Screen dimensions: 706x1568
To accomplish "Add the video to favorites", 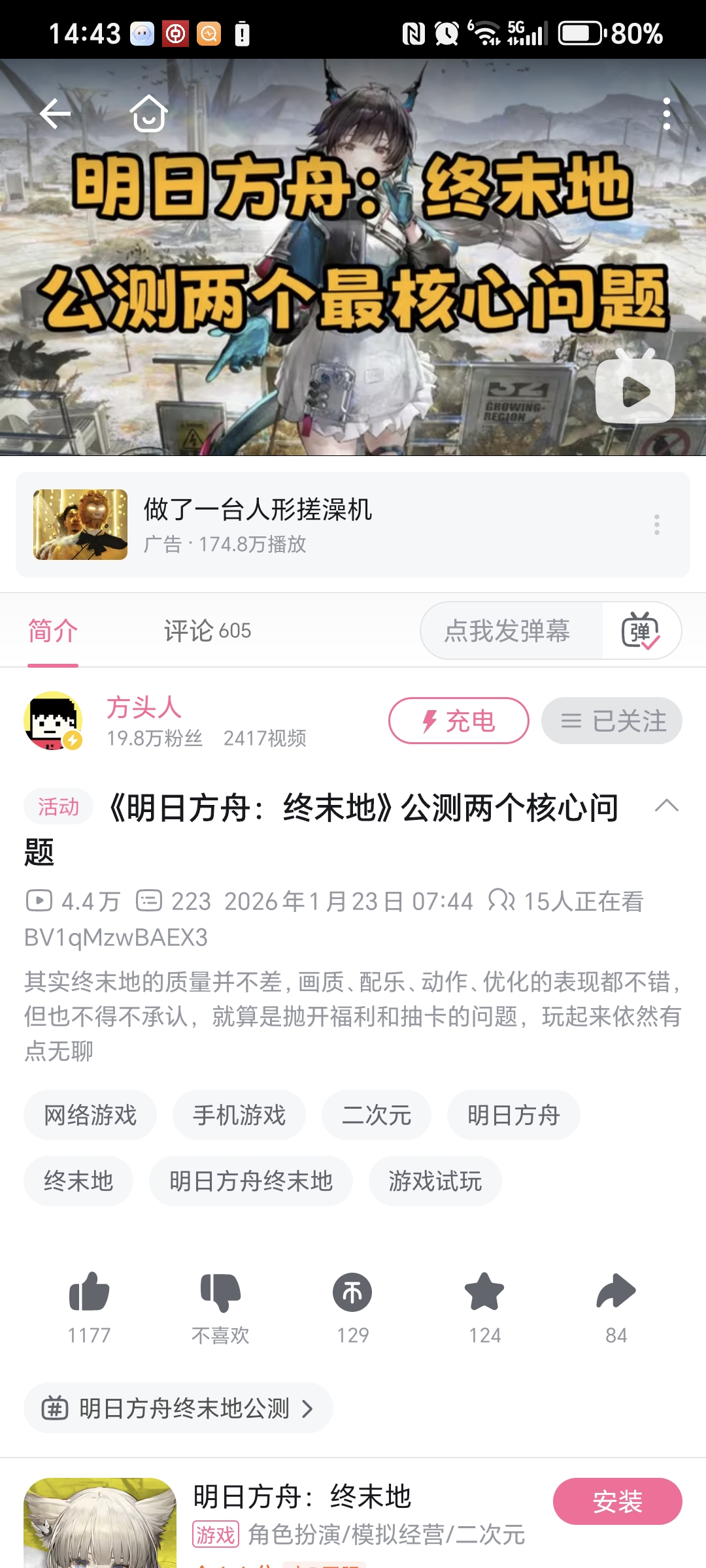I will [484, 1294].
